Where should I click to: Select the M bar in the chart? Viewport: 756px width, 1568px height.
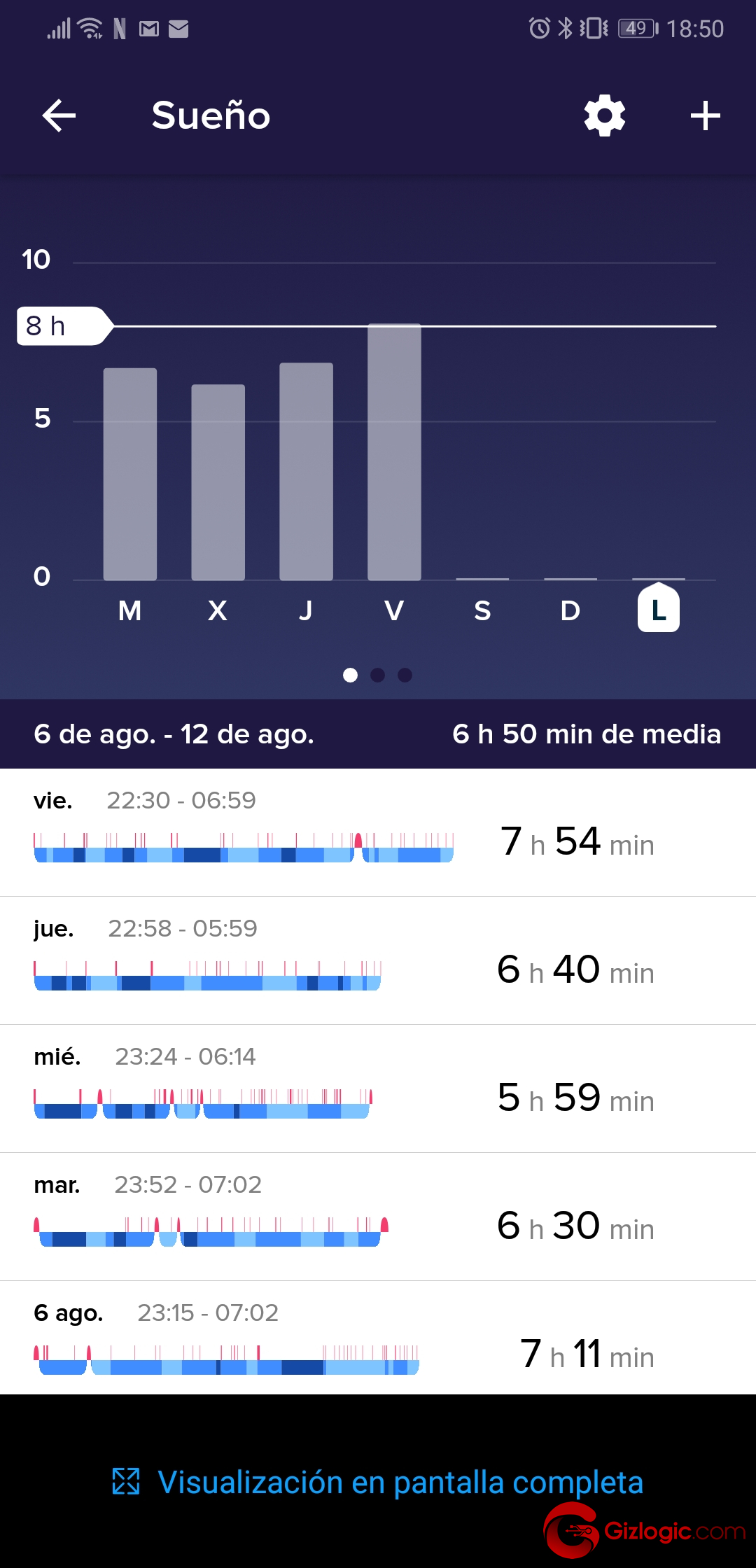click(130, 474)
